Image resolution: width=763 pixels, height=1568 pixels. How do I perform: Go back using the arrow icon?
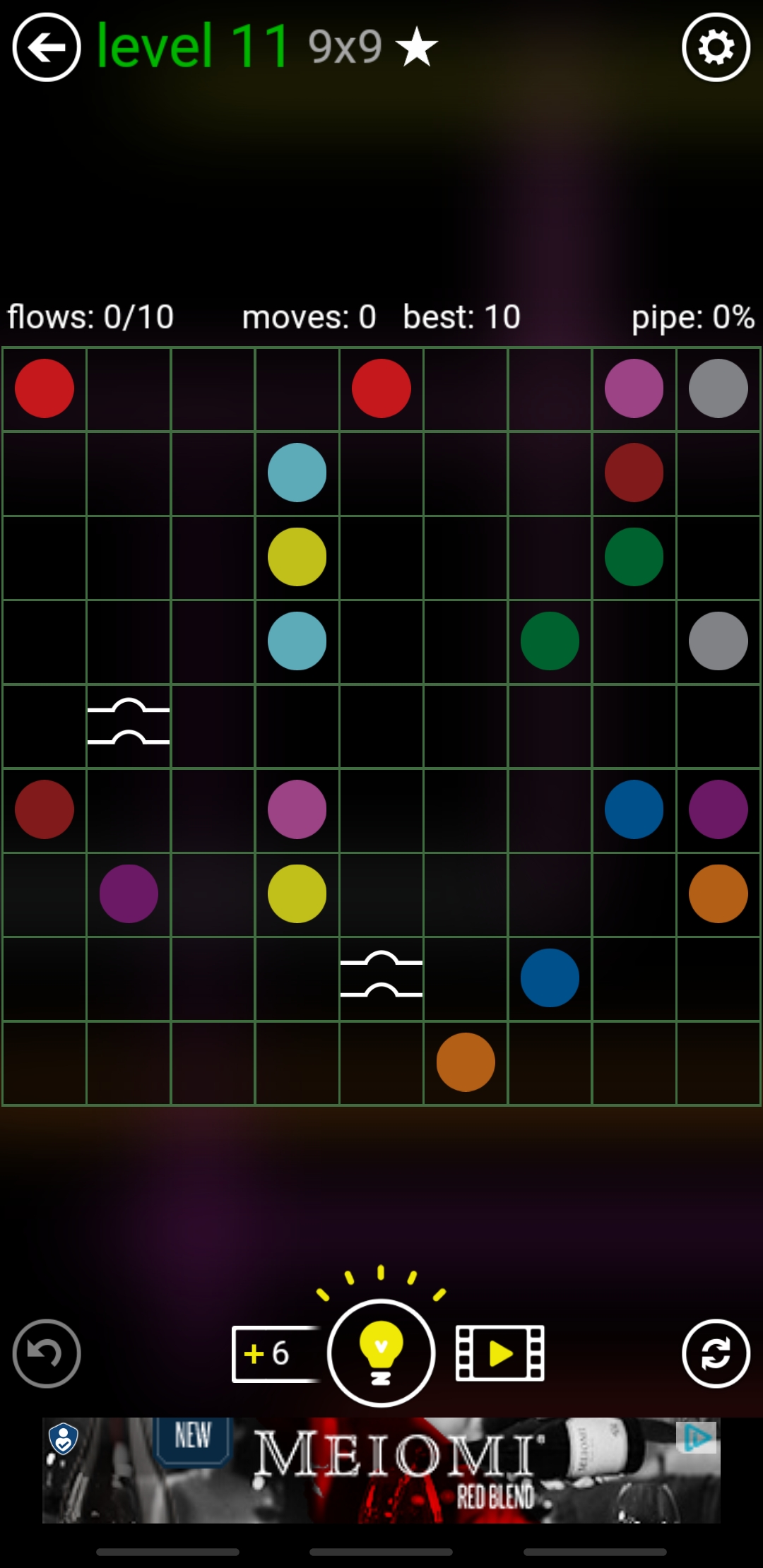coord(47,48)
